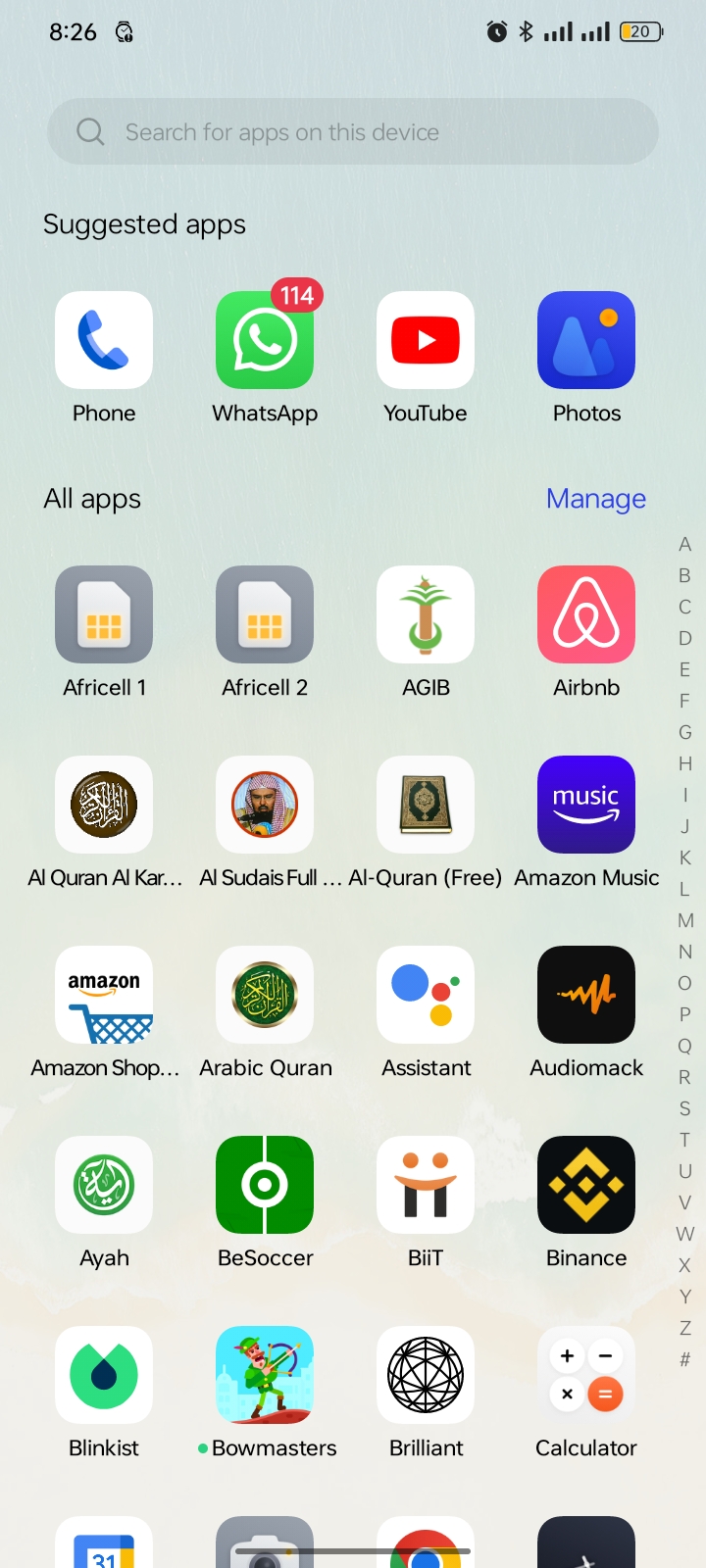Tap the search for apps field
The width and height of the screenshot is (706, 1568).
click(x=353, y=131)
